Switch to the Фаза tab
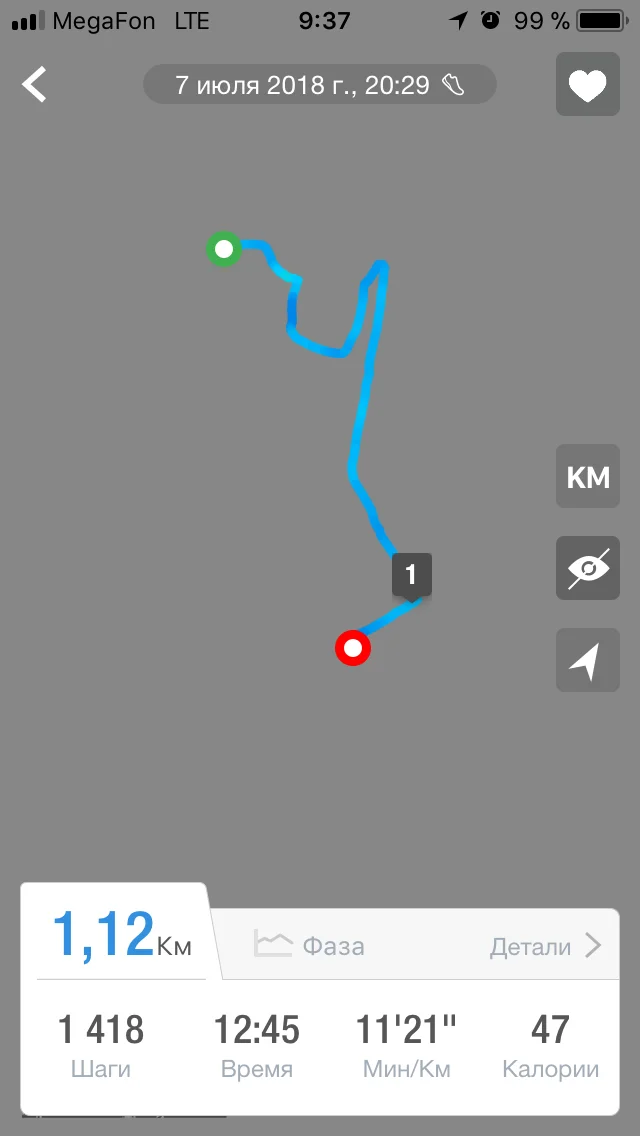 click(310, 945)
